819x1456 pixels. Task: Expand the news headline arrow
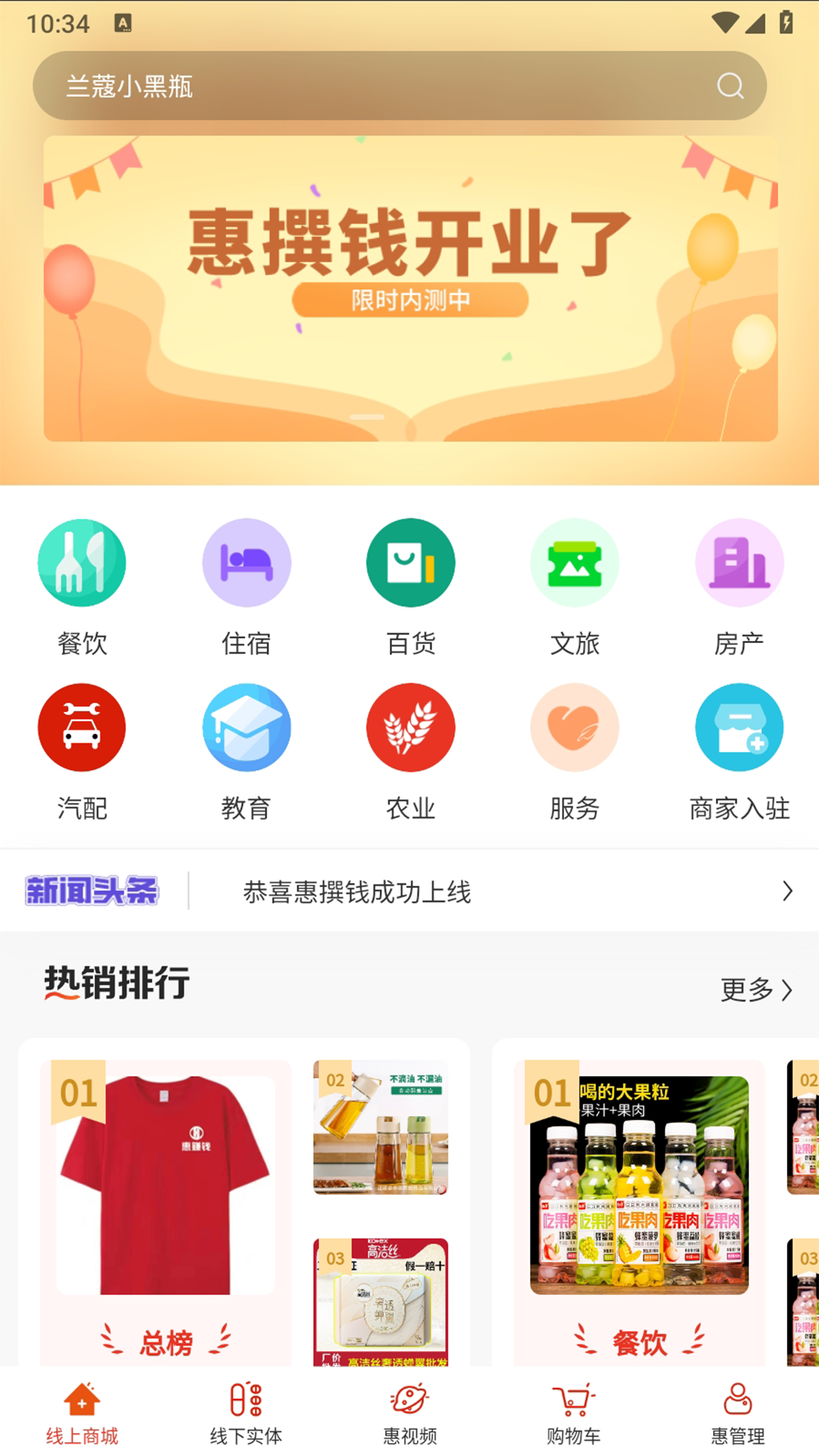coord(788,893)
